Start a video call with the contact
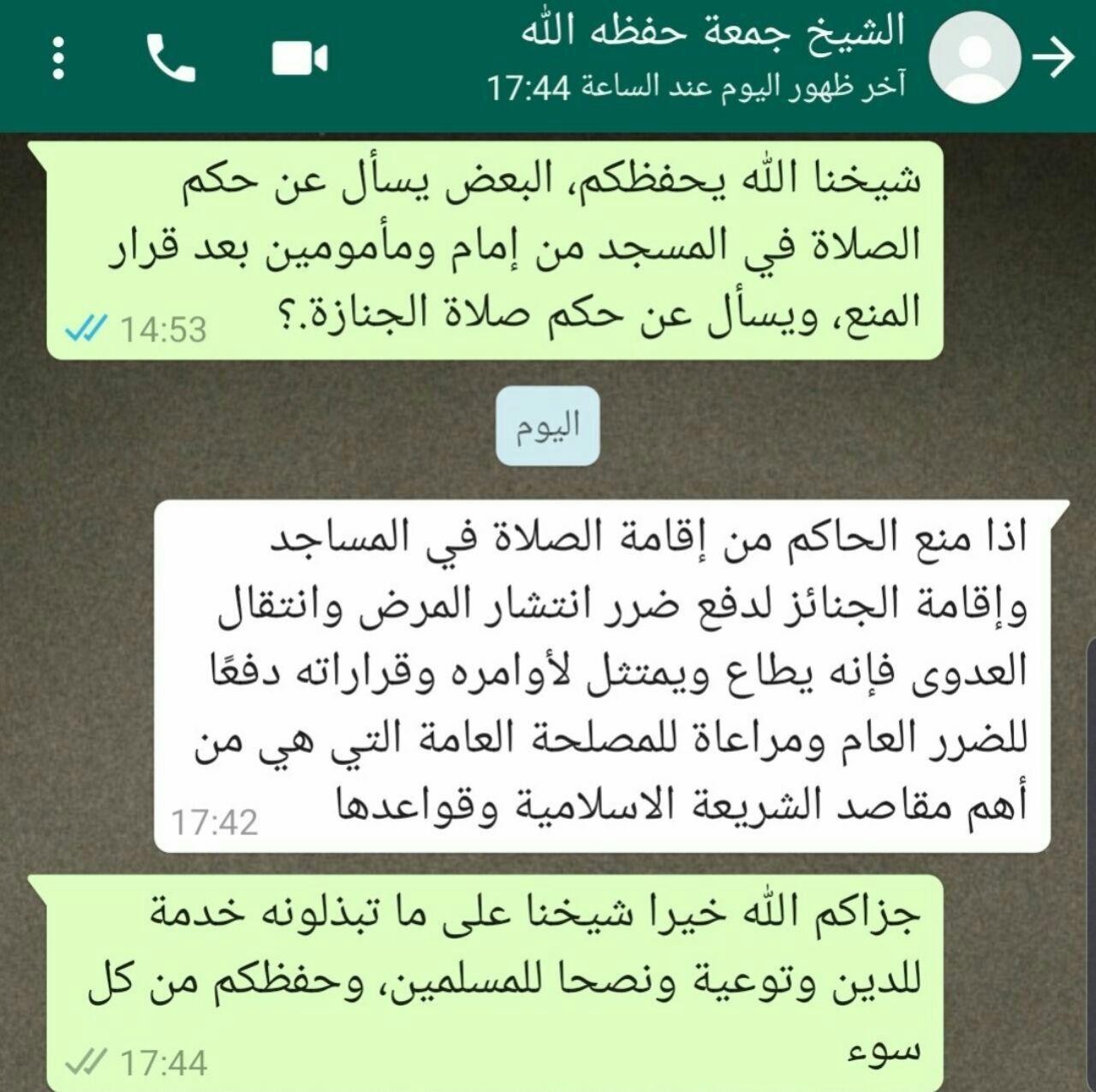1096x1092 pixels. pos(300,59)
